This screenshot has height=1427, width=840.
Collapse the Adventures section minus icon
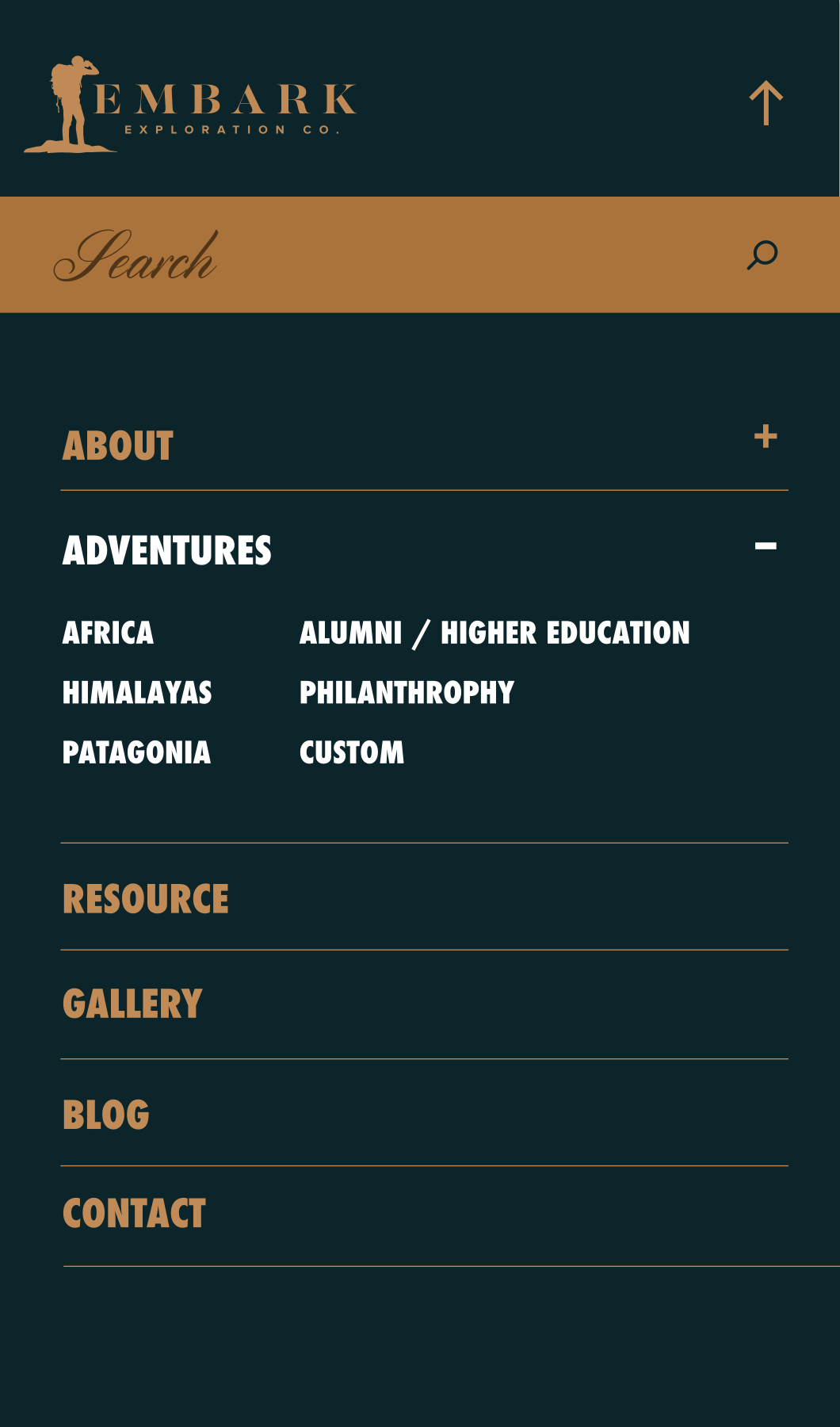pyautogui.click(x=766, y=545)
